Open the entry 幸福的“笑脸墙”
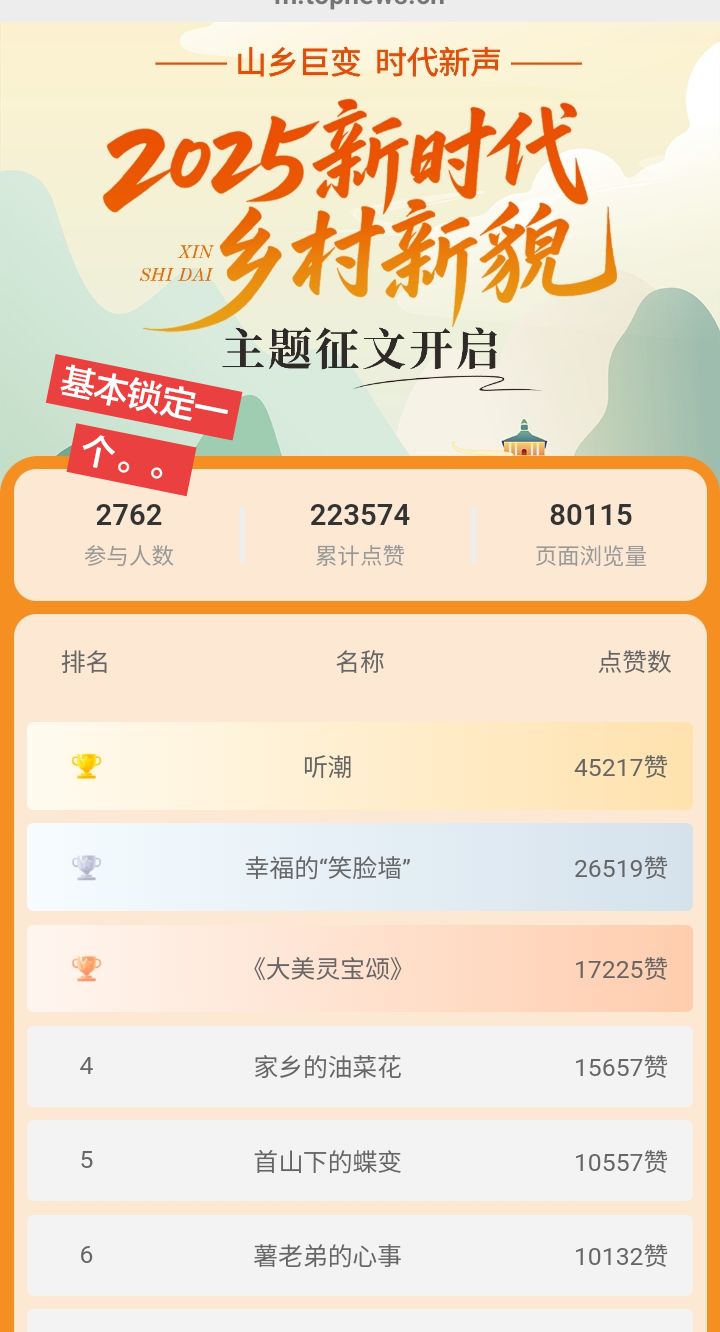720x1332 pixels. pos(328,868)
